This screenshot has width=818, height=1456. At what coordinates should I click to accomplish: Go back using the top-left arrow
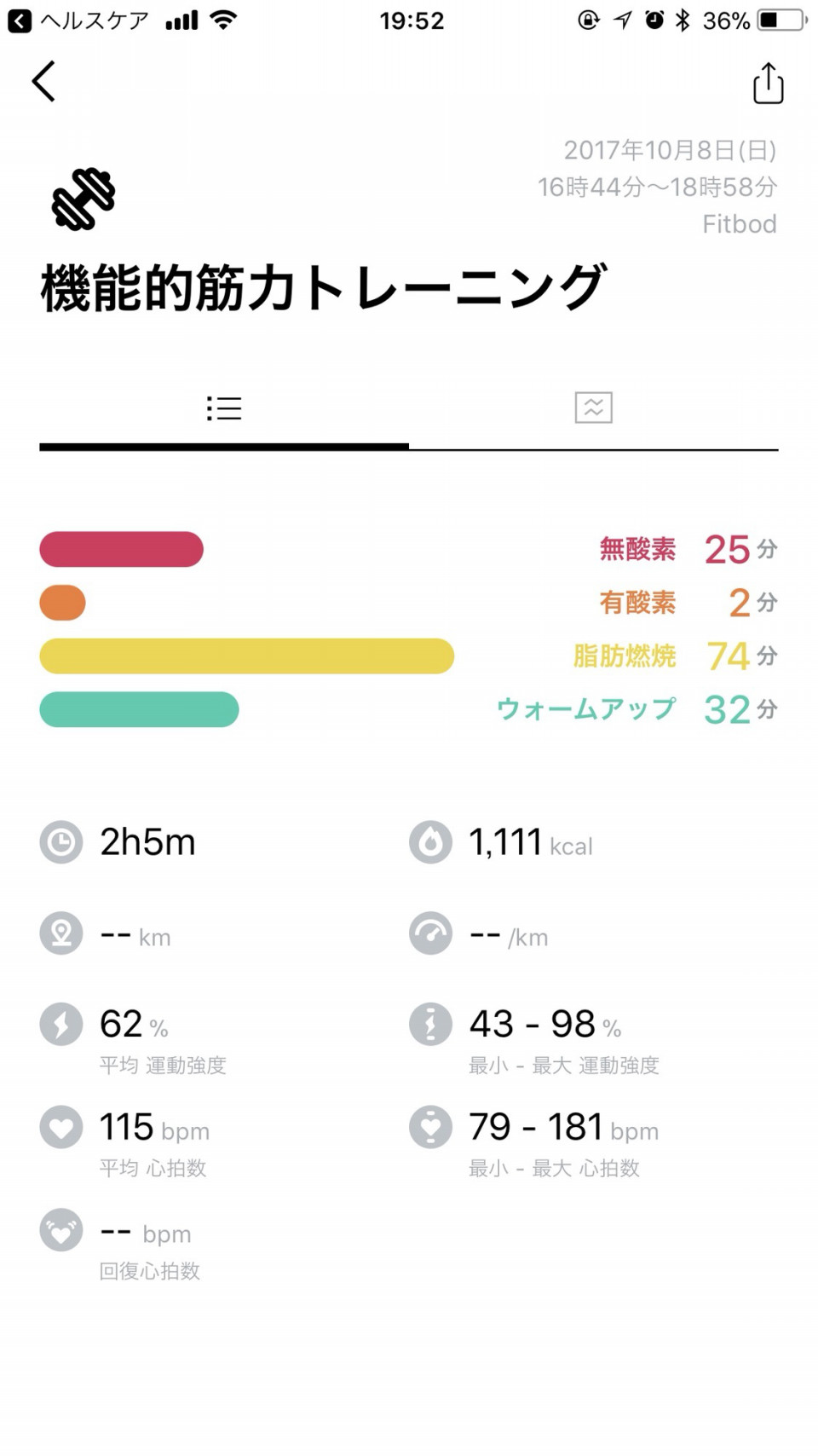pos(43,82)
